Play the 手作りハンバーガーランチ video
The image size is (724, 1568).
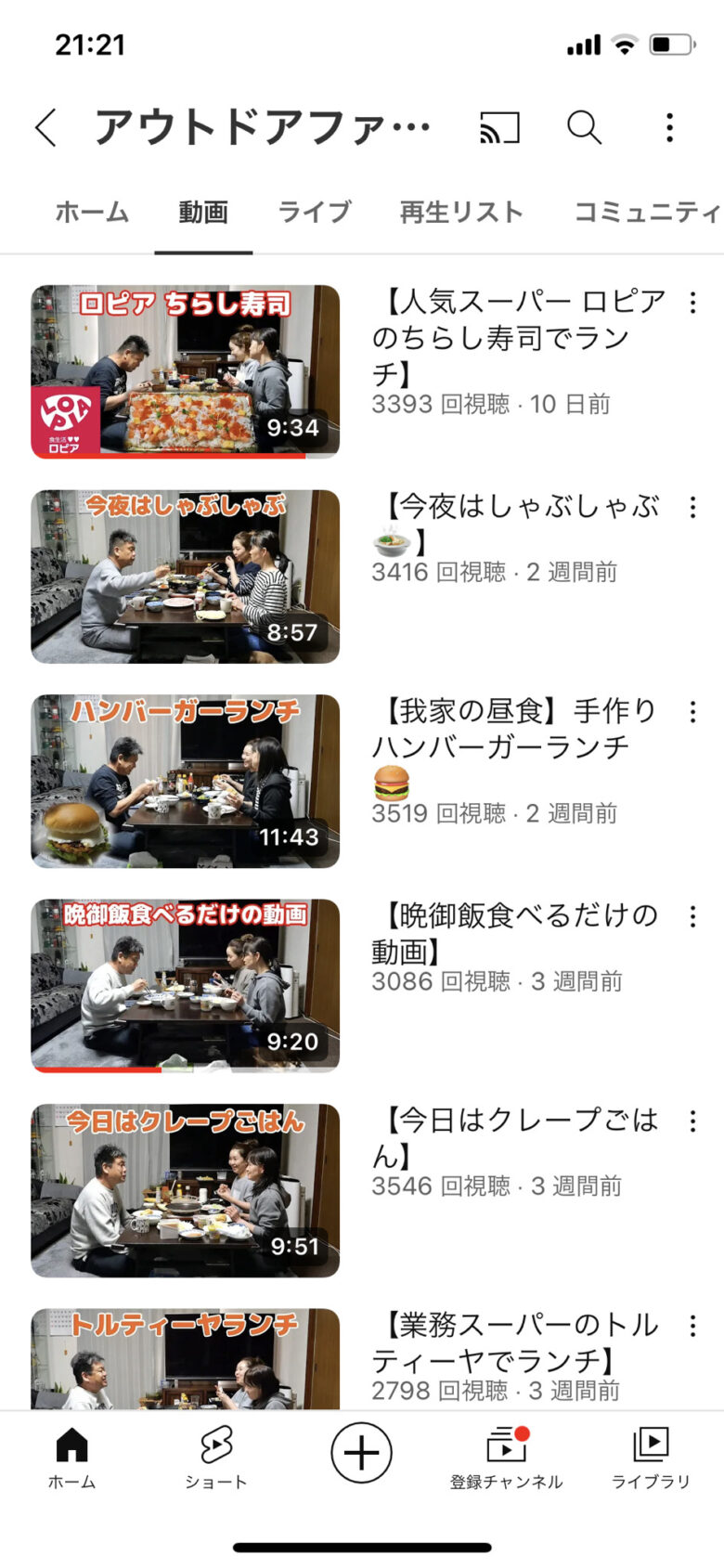(186, 781)
